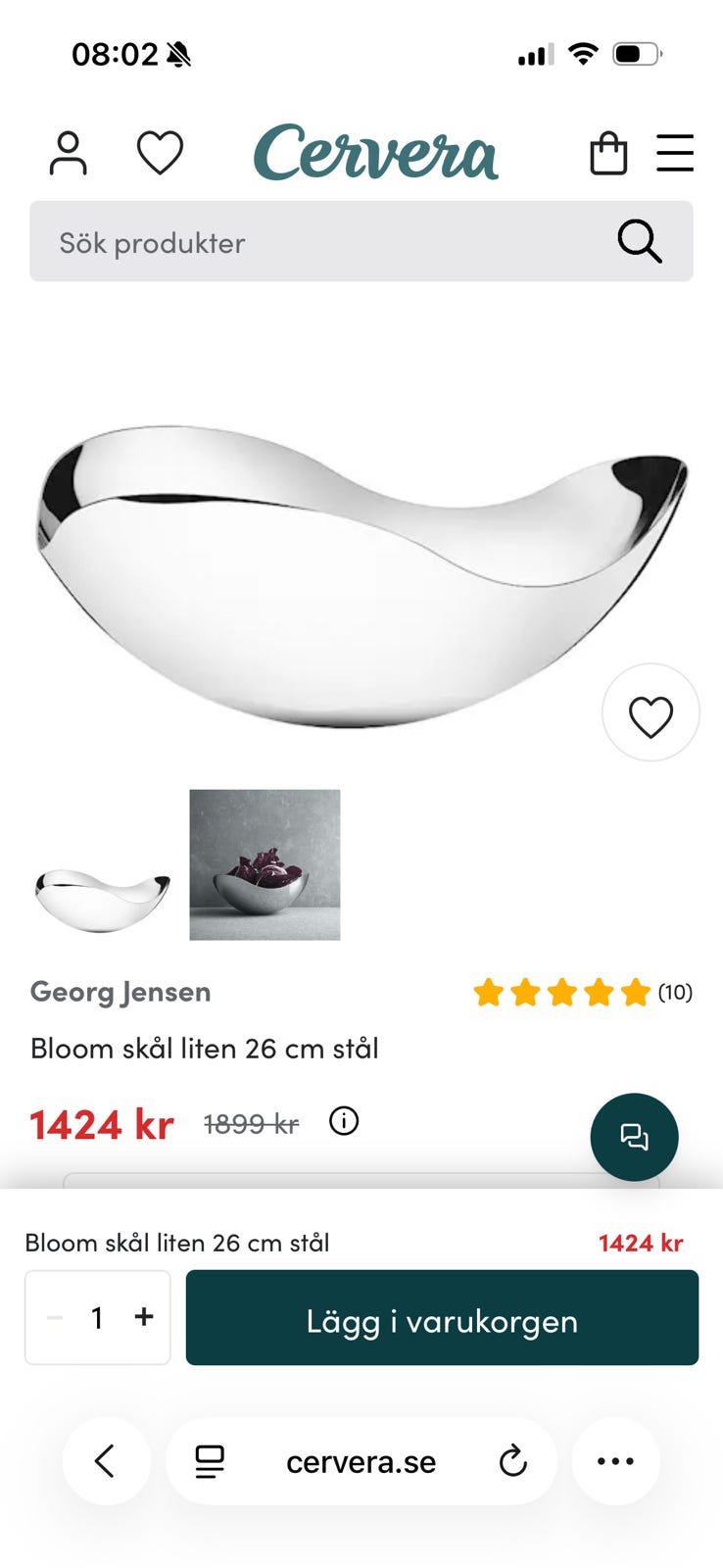Increase quantity with the plus stepper
Image resolution: width=723 pixels, height=1568 pixels.
click(145, 1317)
